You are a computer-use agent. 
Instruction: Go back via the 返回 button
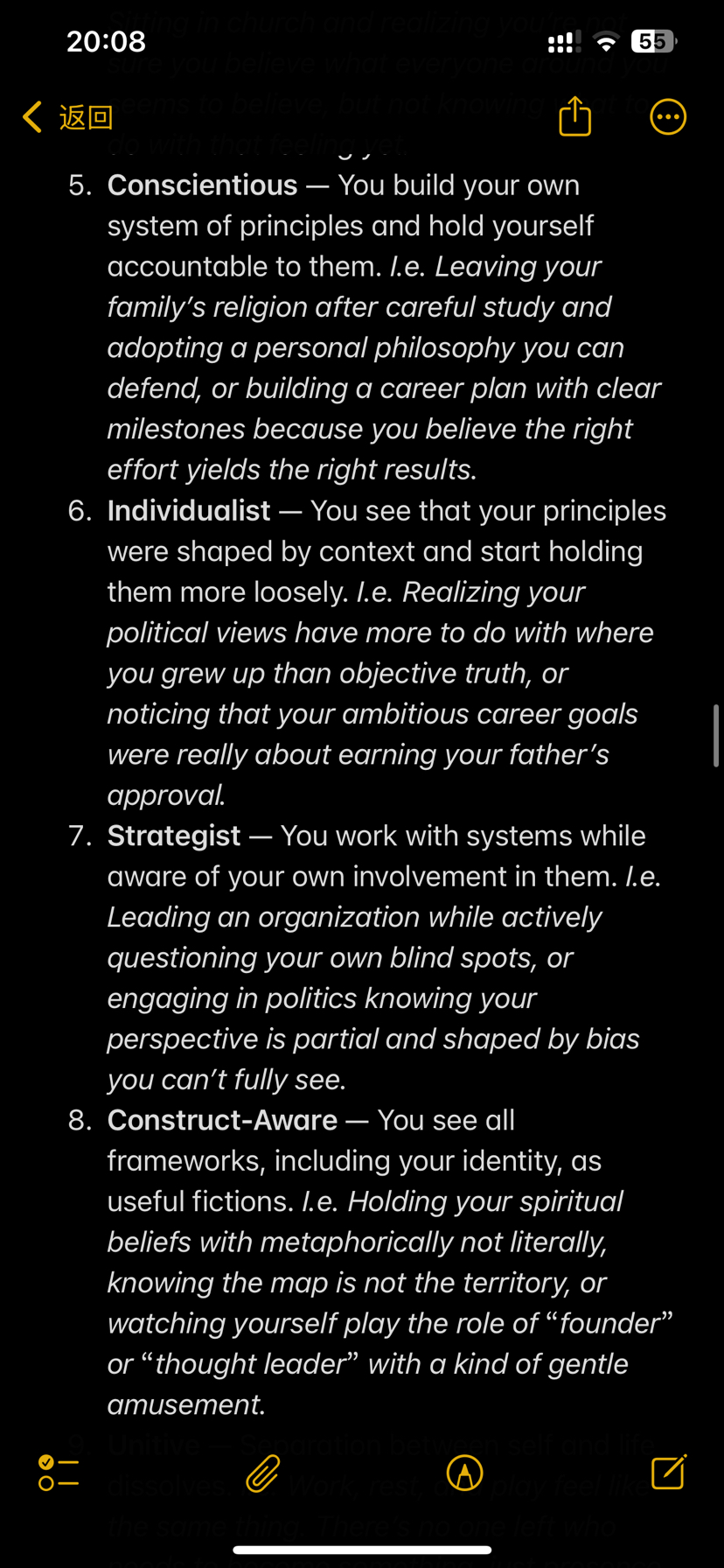68,116
